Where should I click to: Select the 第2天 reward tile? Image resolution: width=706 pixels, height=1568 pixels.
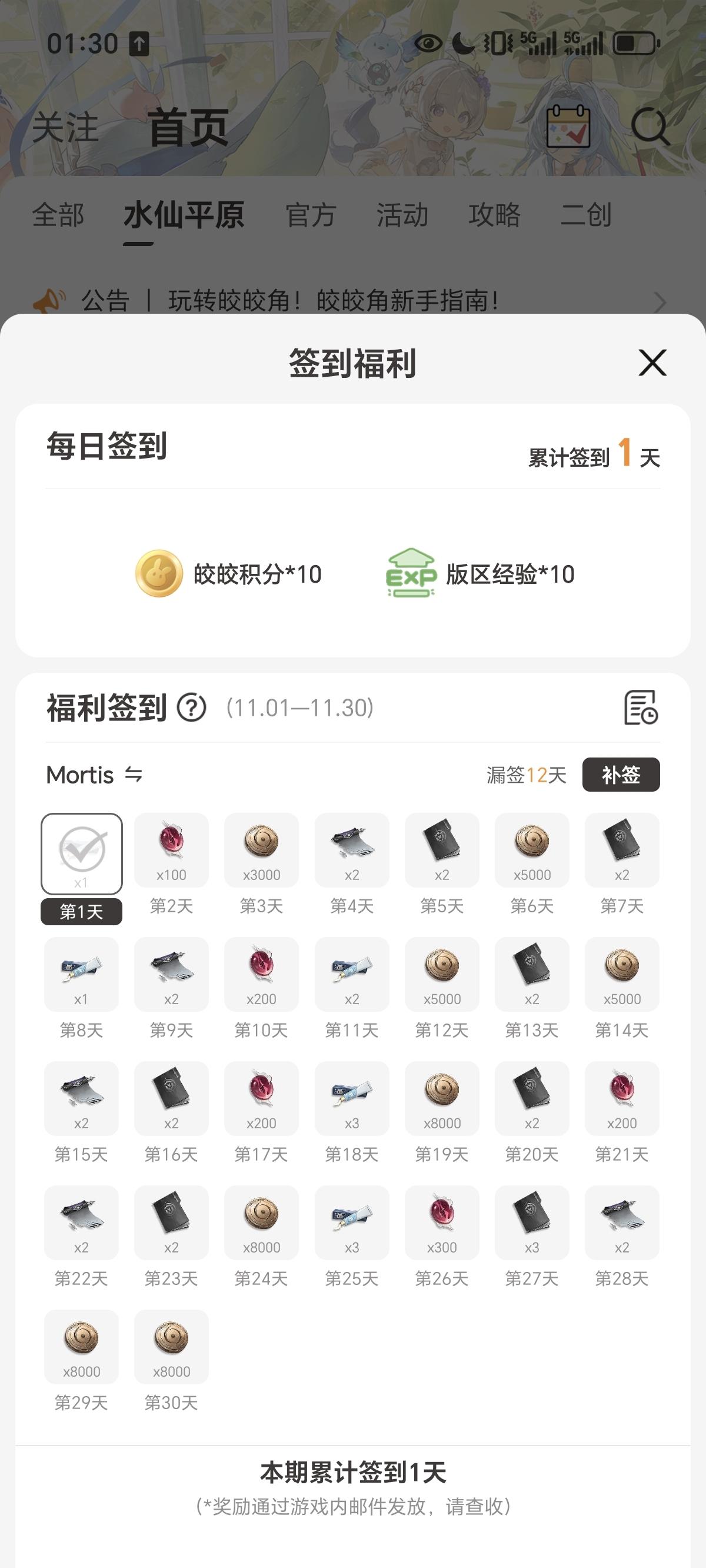pos(171,851)
